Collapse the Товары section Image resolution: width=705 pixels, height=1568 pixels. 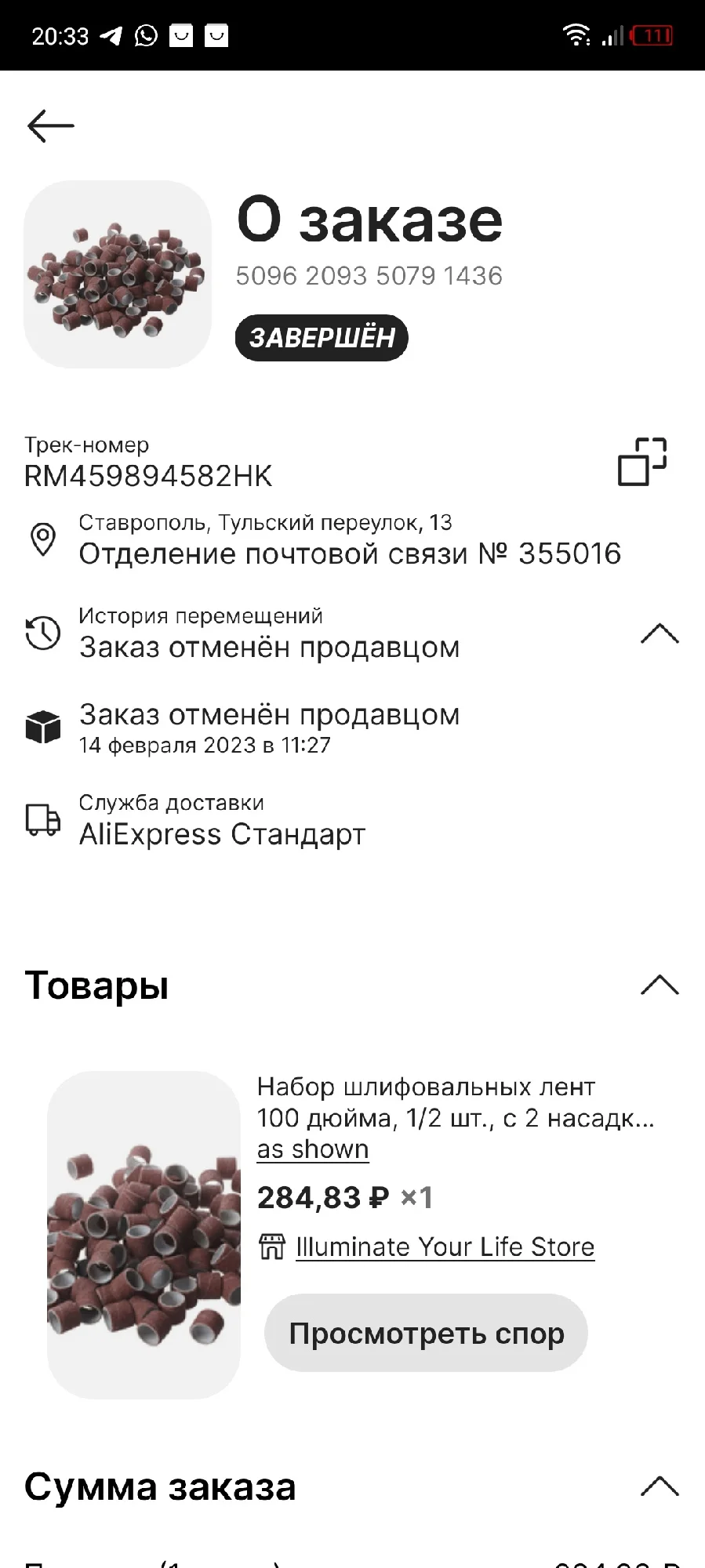tap(660, 985)
